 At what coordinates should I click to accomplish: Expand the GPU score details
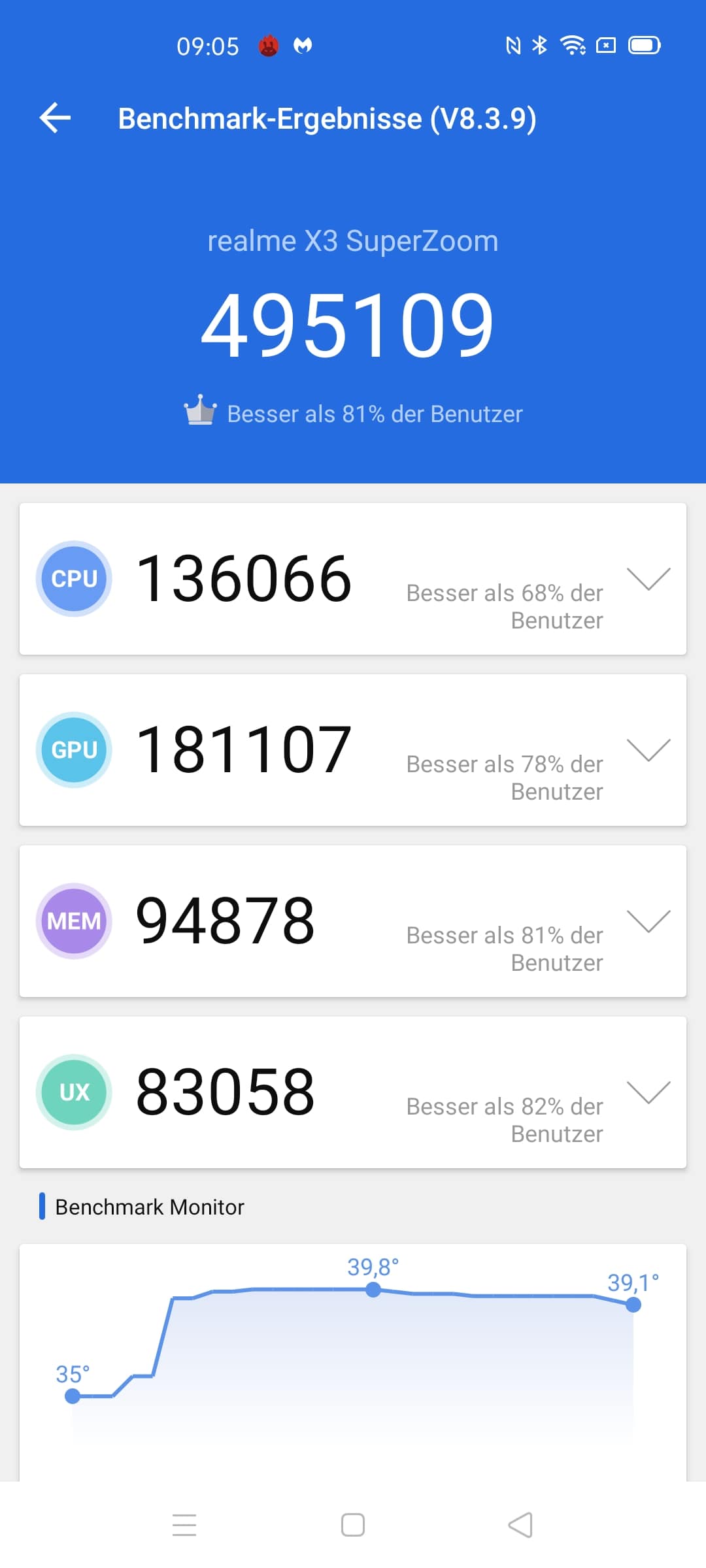click(x=648, y=750)
